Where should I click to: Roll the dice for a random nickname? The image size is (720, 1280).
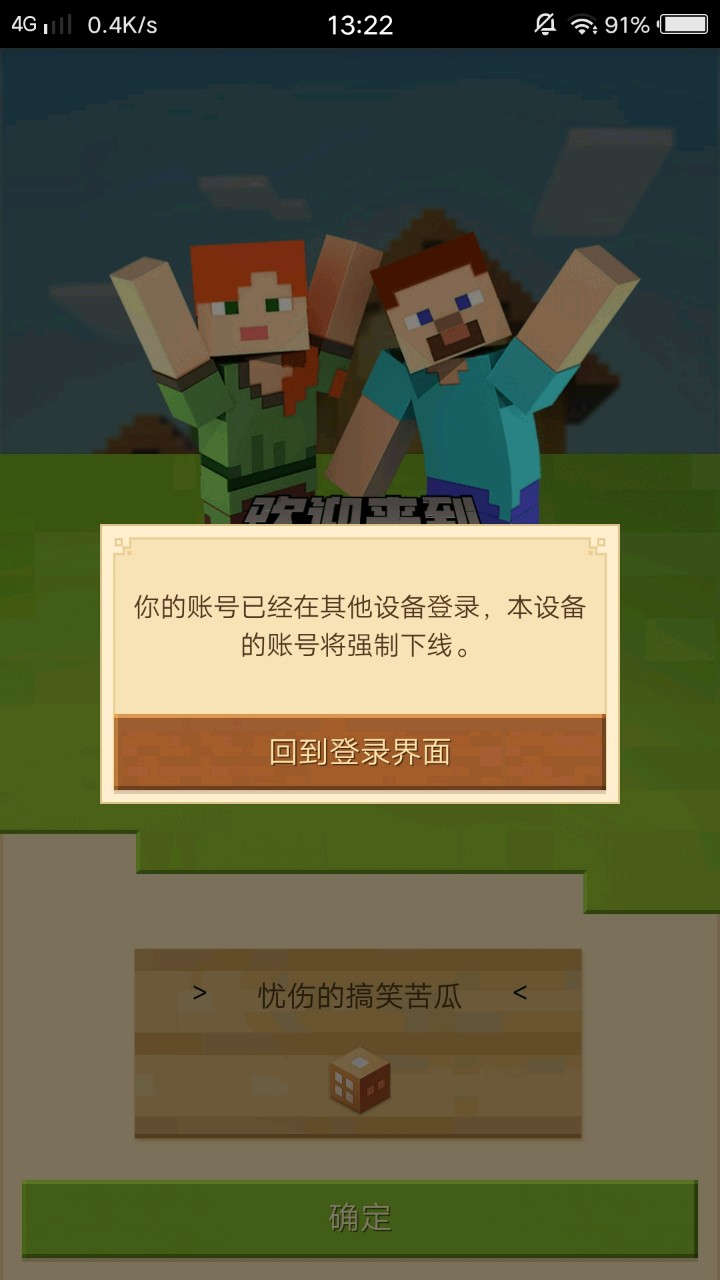pyautogui.click(x=359, y=1081)
